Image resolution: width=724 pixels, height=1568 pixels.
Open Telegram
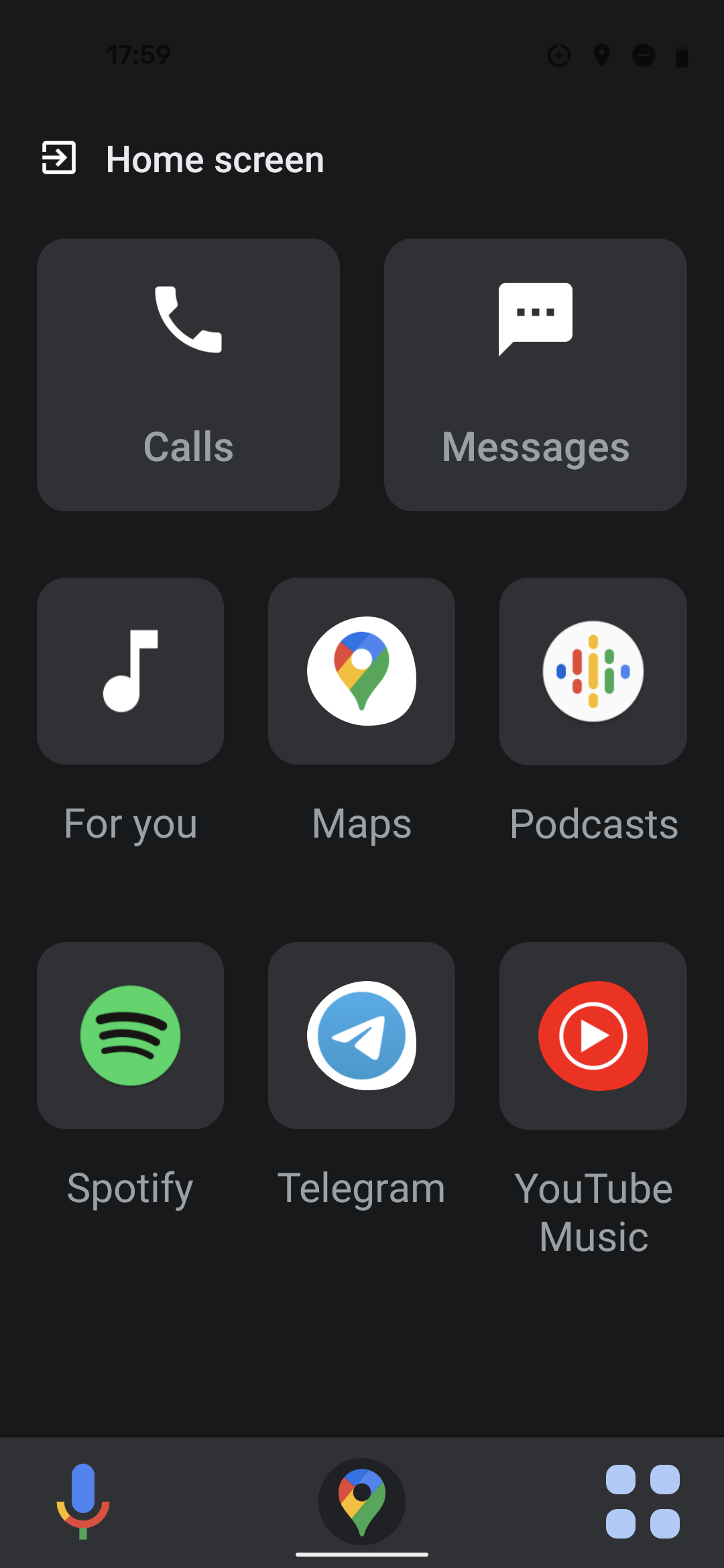(361, 1035)
